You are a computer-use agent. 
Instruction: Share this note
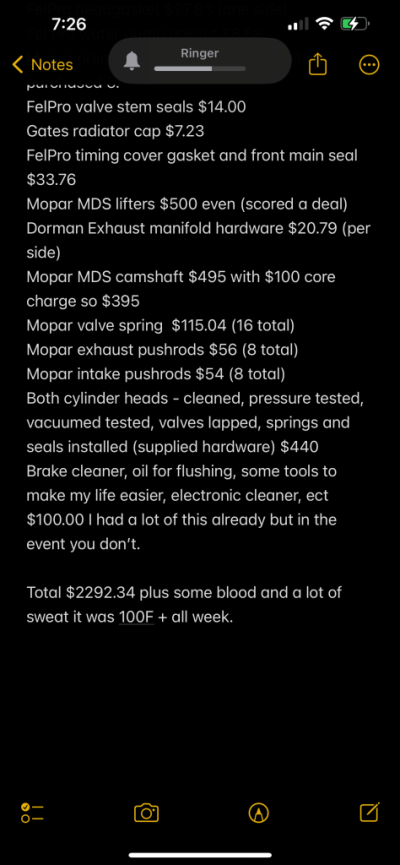(x=318, y=63)
